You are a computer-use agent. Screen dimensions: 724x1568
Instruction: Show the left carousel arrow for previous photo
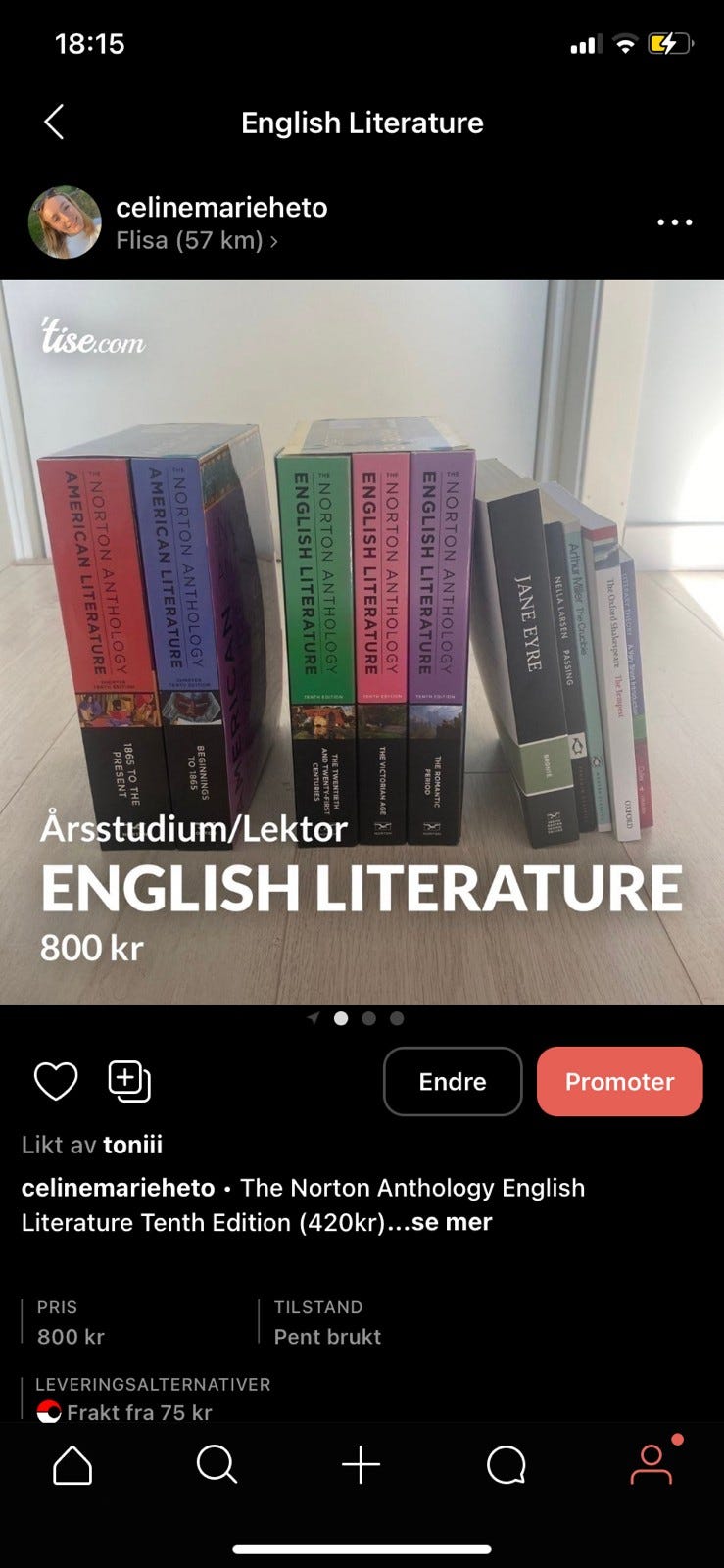click(312, 1018)
